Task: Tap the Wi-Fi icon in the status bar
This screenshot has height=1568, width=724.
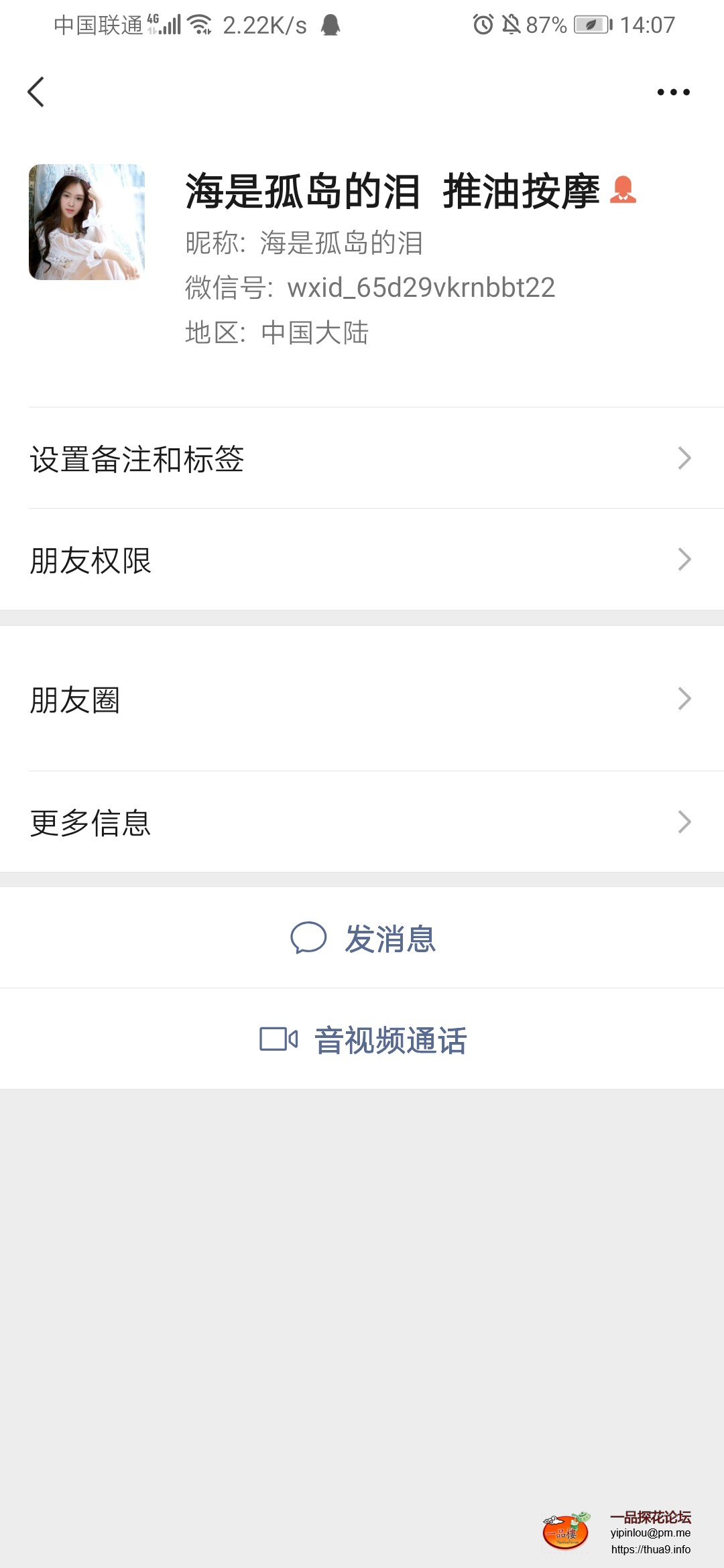Action: point(199,24)
